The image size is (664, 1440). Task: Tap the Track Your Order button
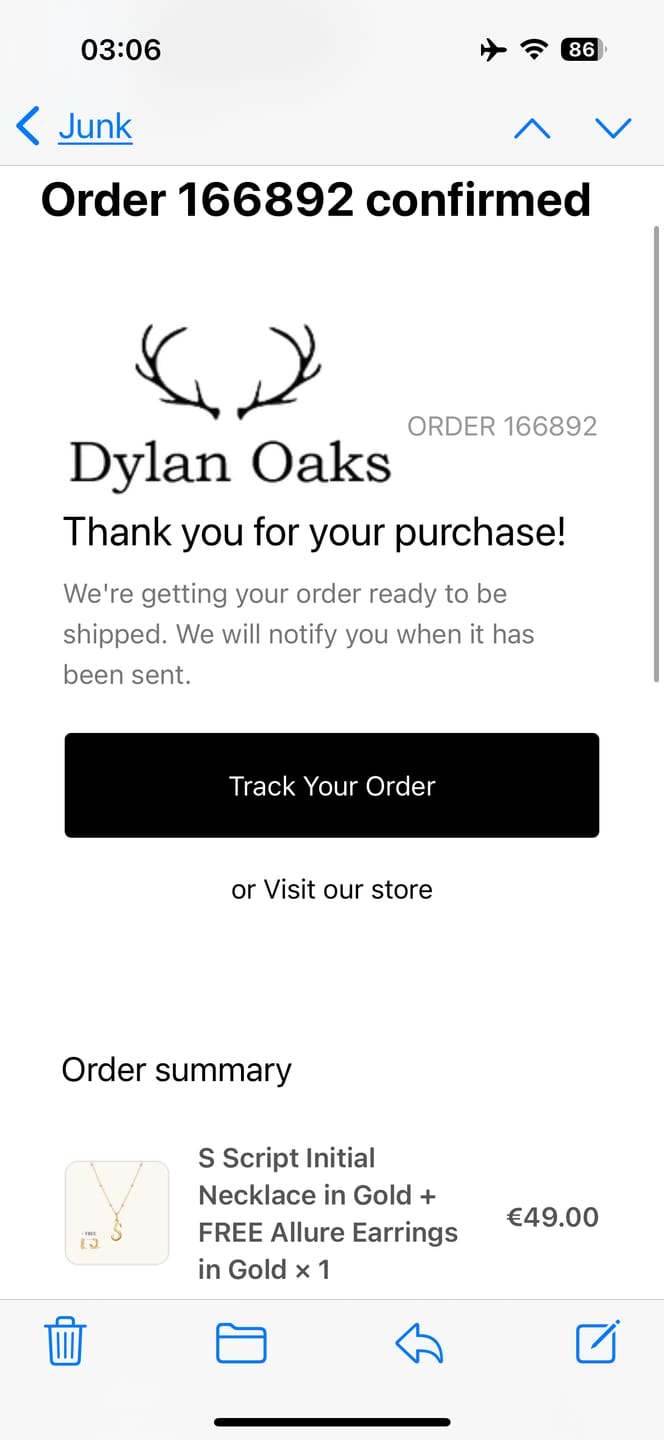(x=332, y=785)
